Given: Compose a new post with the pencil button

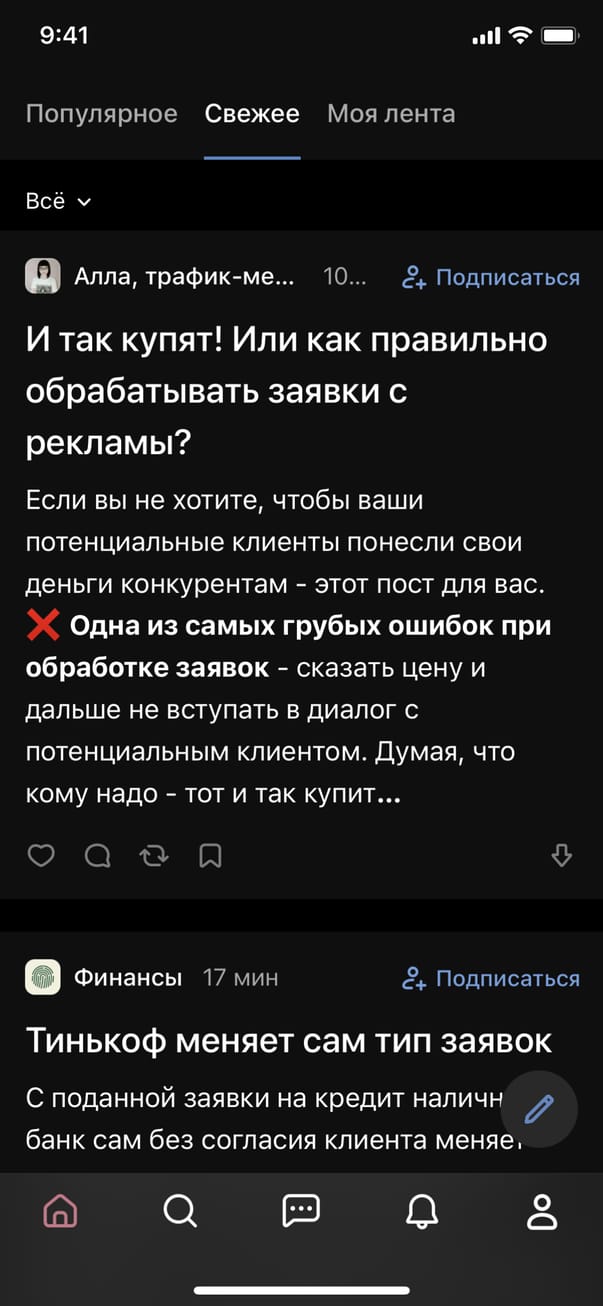Looking at the screenshot, I should pos(539,1109).
